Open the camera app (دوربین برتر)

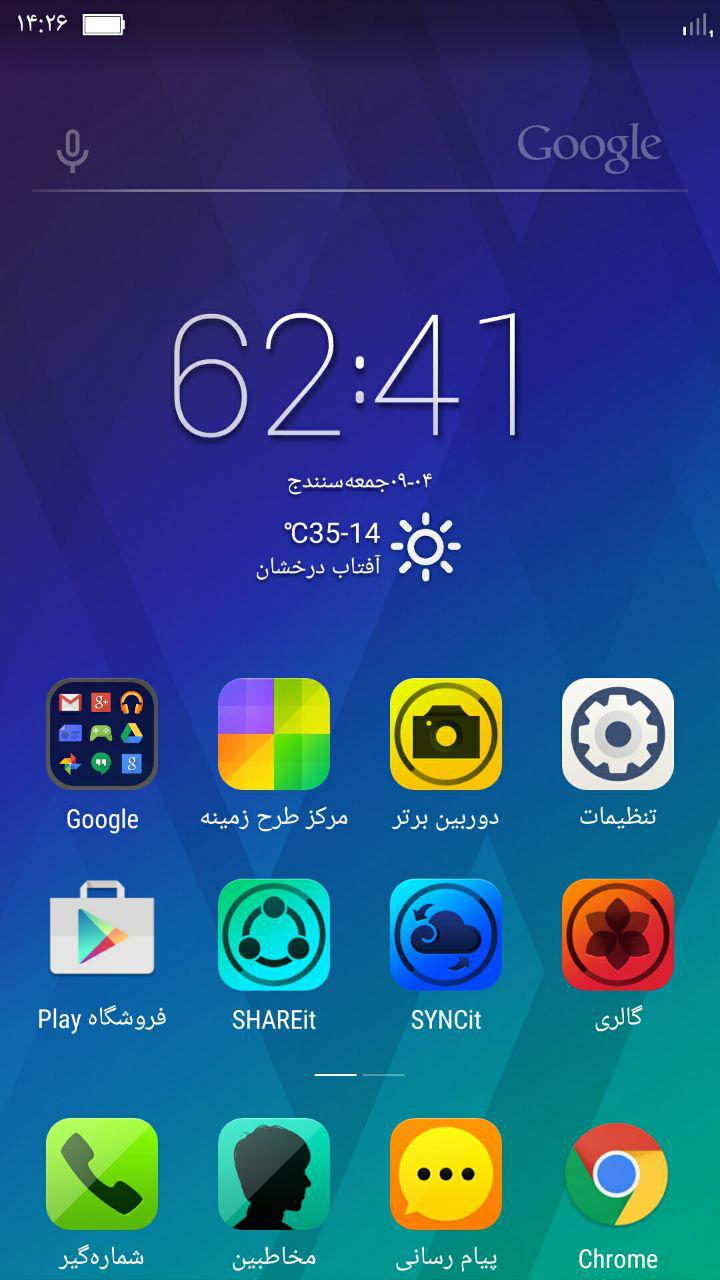446,734
